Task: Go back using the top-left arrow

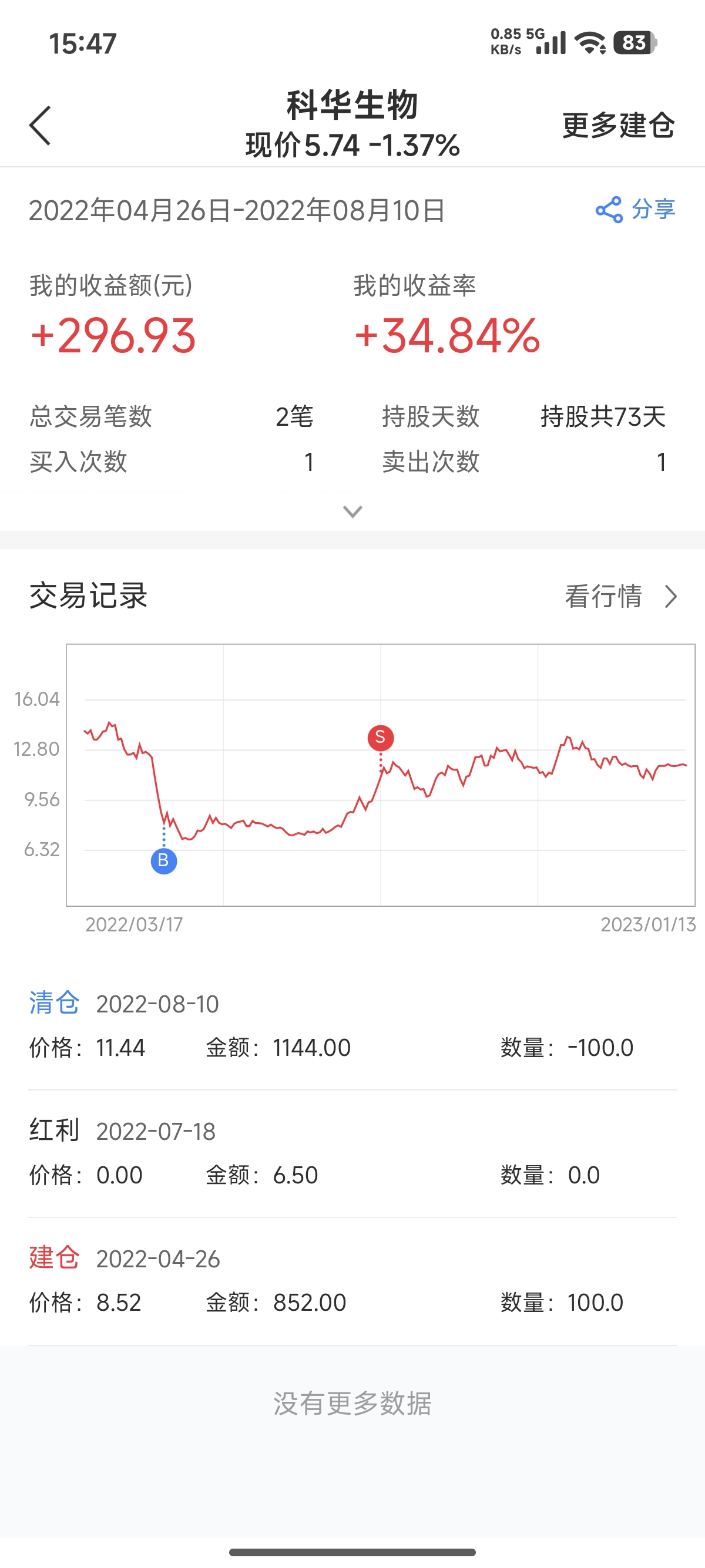Action: (40, 126)
